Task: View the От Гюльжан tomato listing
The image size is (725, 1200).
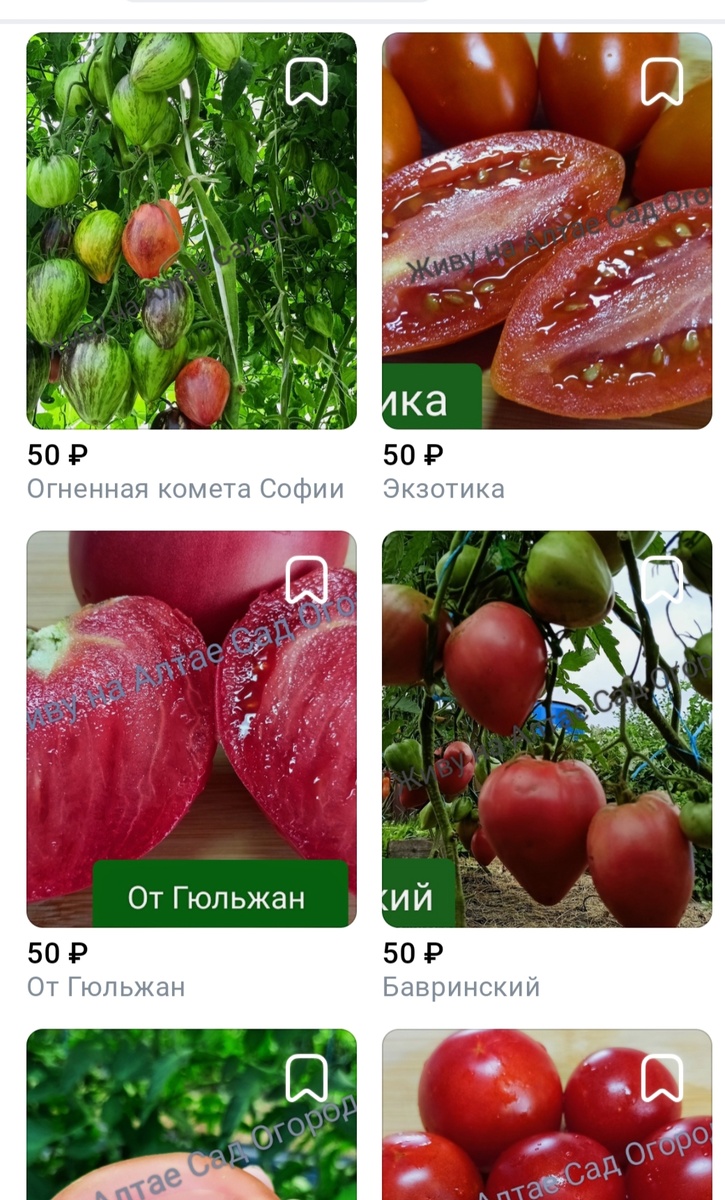Action: pos(191,728)
